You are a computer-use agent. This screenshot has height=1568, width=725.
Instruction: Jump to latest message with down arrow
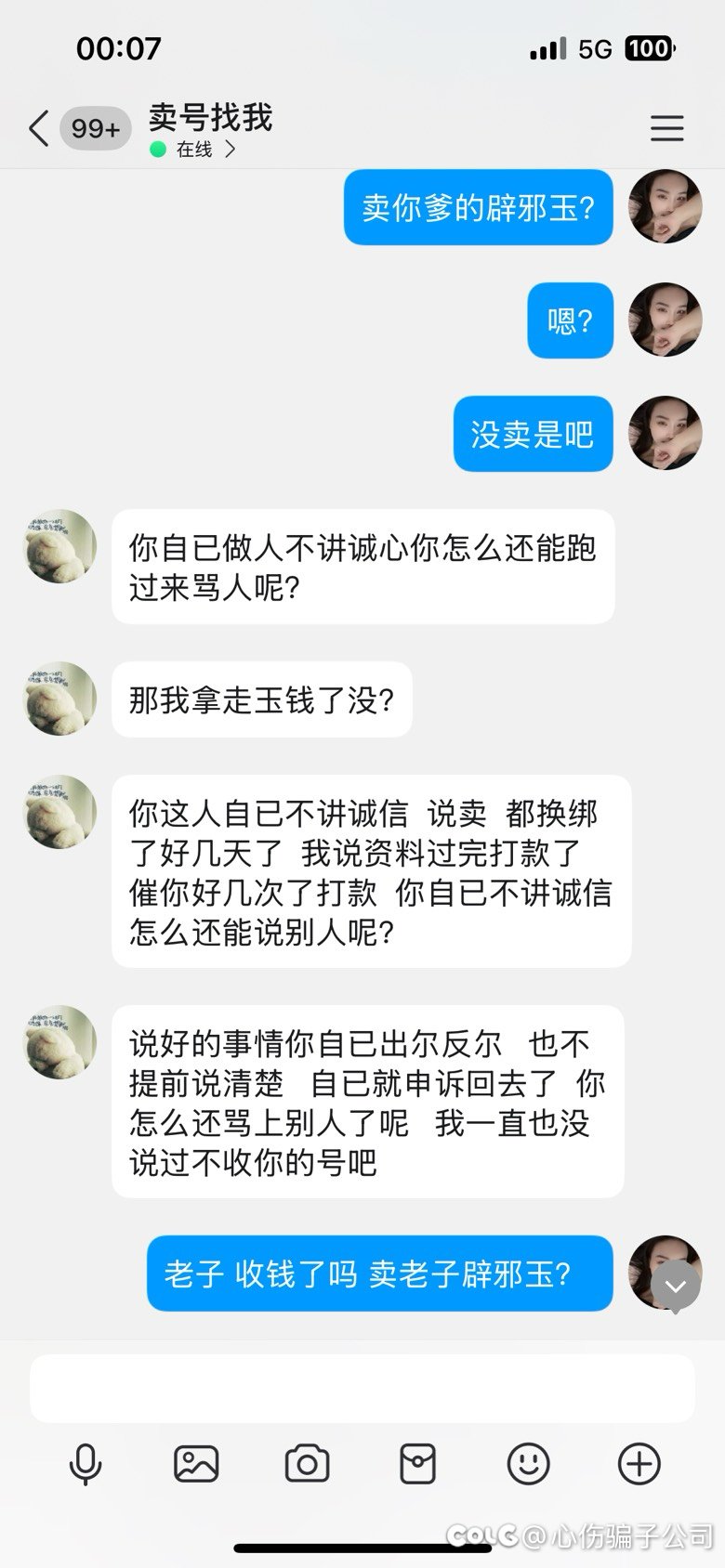676,1286
